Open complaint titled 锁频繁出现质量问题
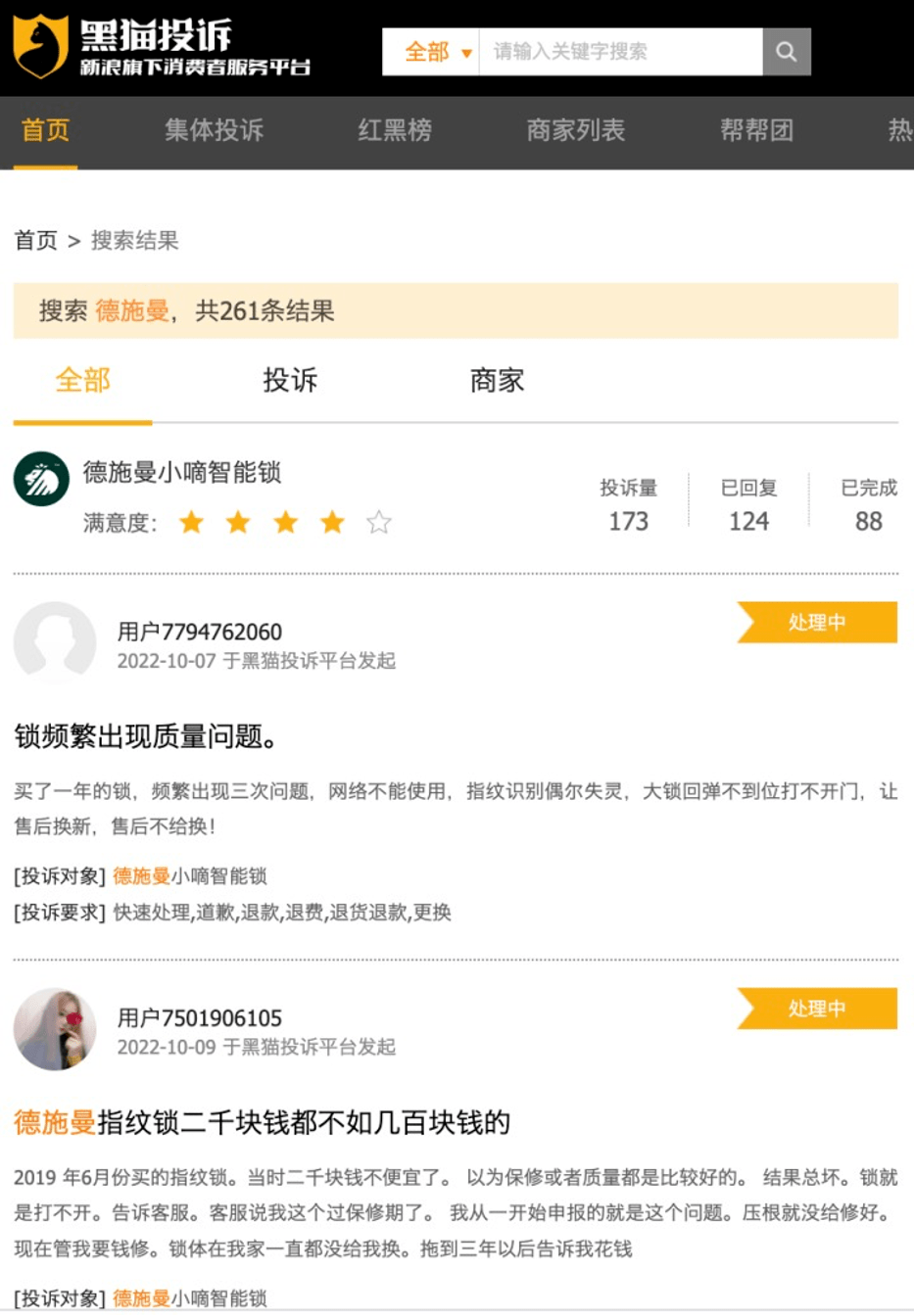Screen dimensions: 915x1316 point(145,735)
